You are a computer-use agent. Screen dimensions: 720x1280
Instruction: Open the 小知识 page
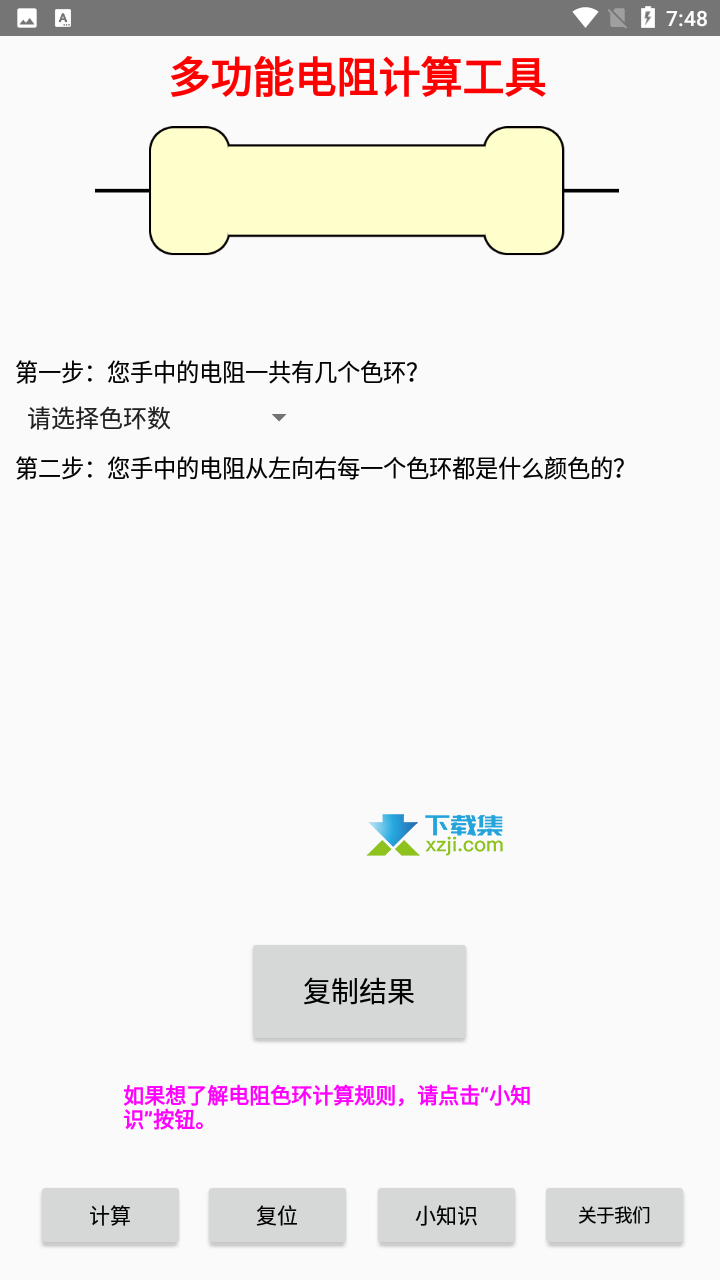pos(446,1216)
